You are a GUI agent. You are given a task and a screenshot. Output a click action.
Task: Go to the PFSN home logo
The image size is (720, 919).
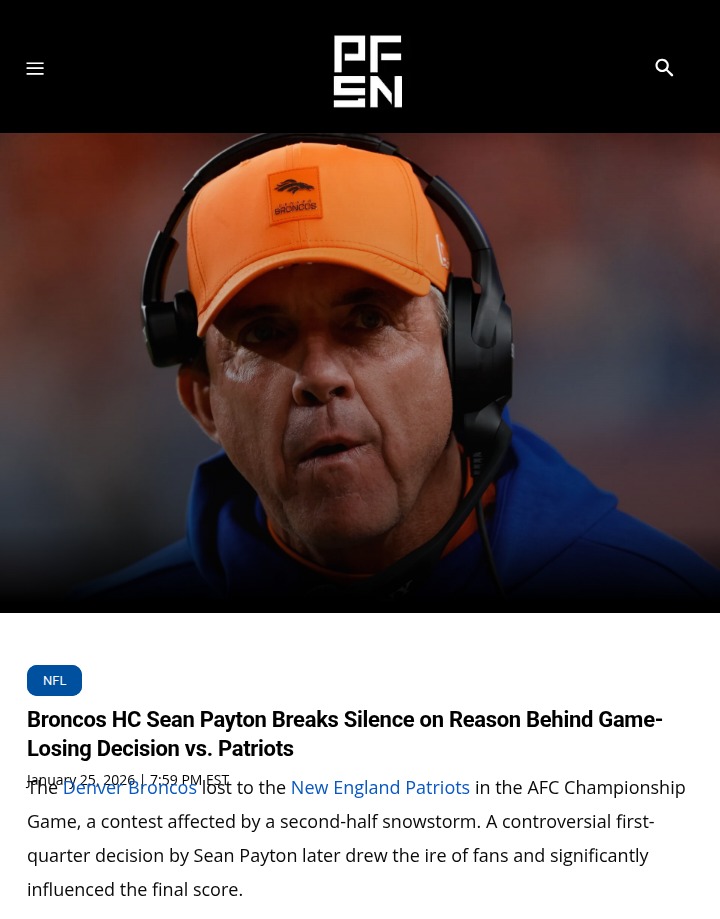367,71
